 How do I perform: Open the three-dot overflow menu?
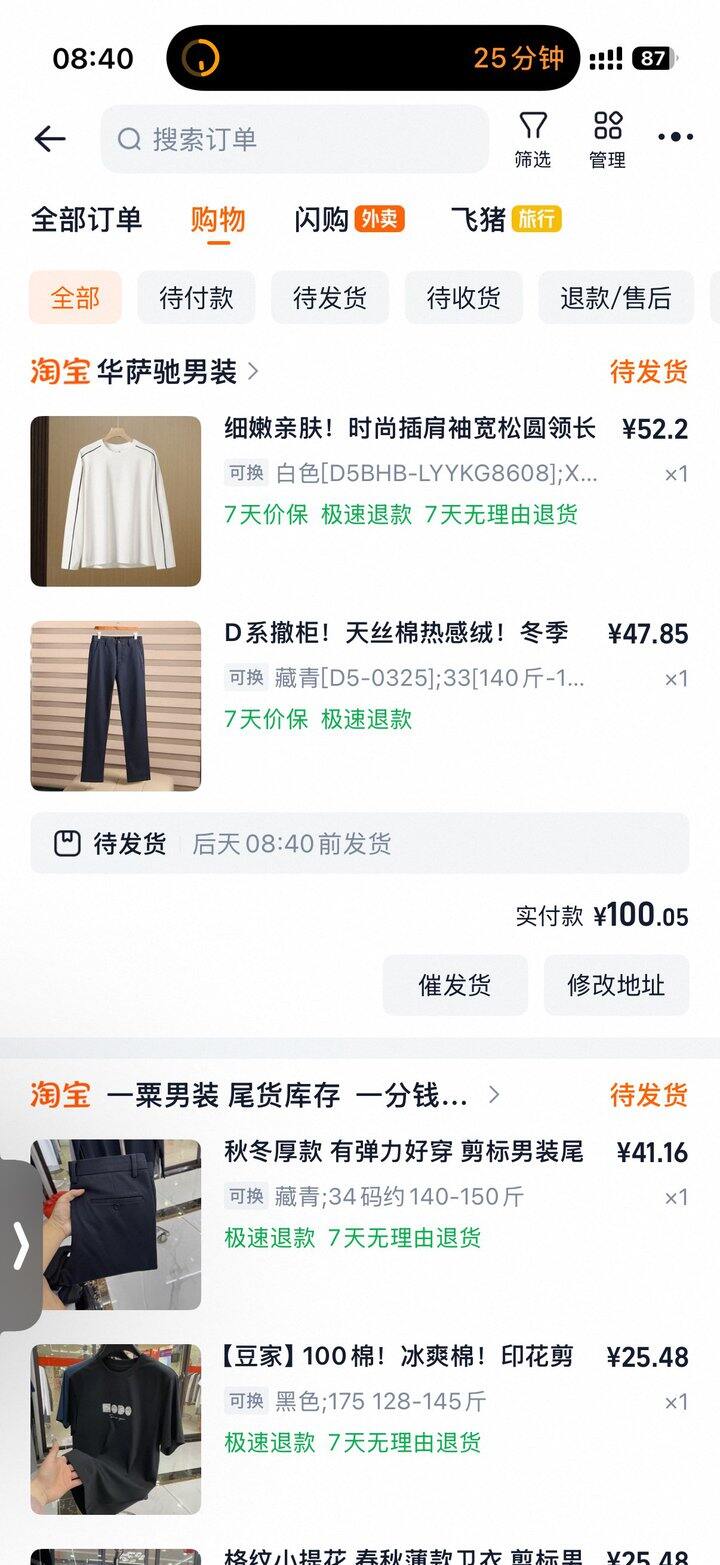pos(675,138)
